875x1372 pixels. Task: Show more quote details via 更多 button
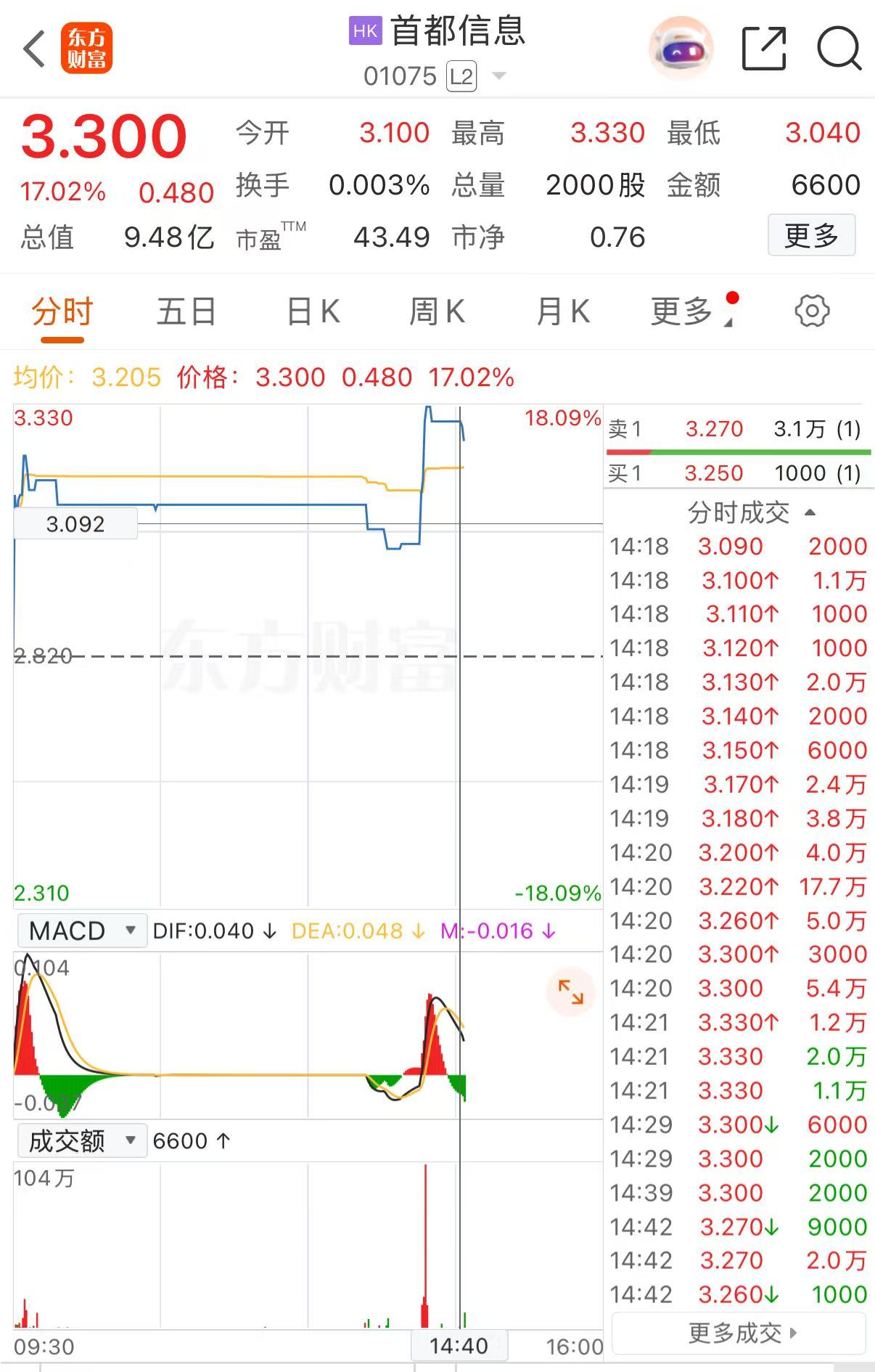pos(811,235)
